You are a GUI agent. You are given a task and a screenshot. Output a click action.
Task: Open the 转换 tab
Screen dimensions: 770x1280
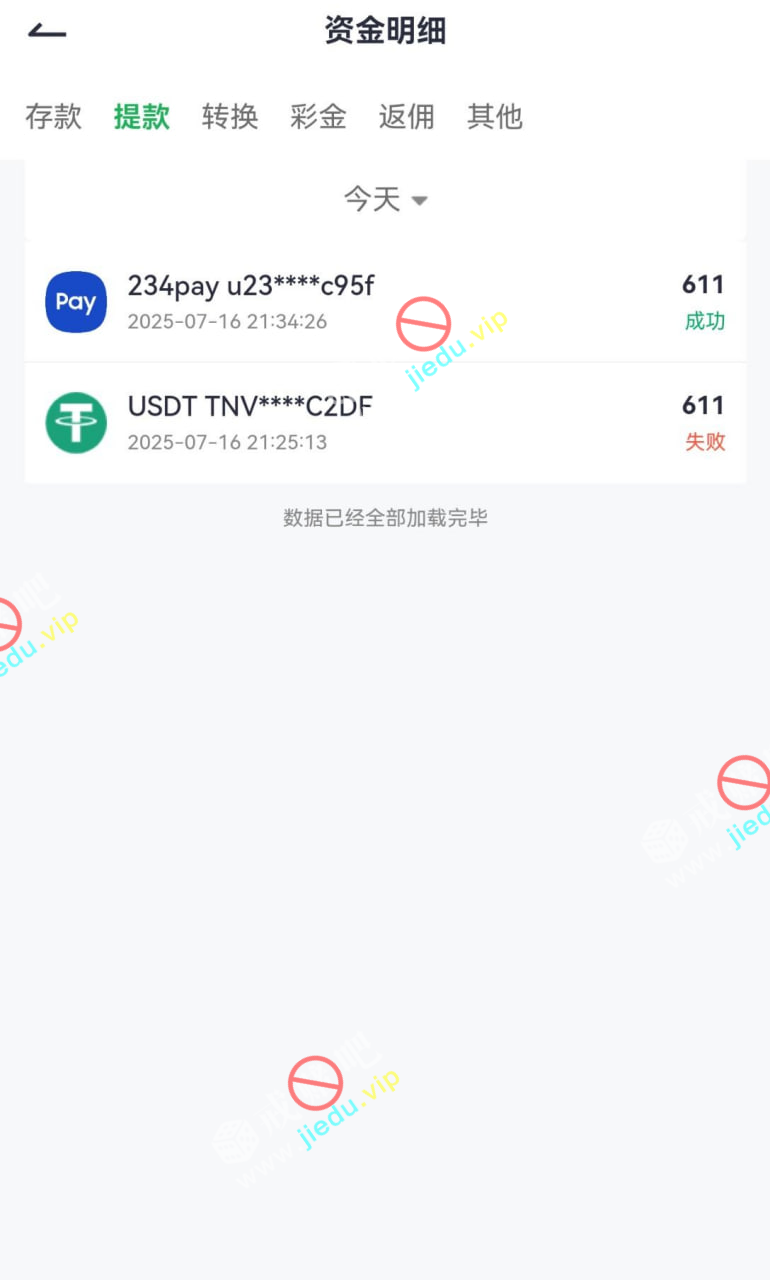[x=230, y=117]
